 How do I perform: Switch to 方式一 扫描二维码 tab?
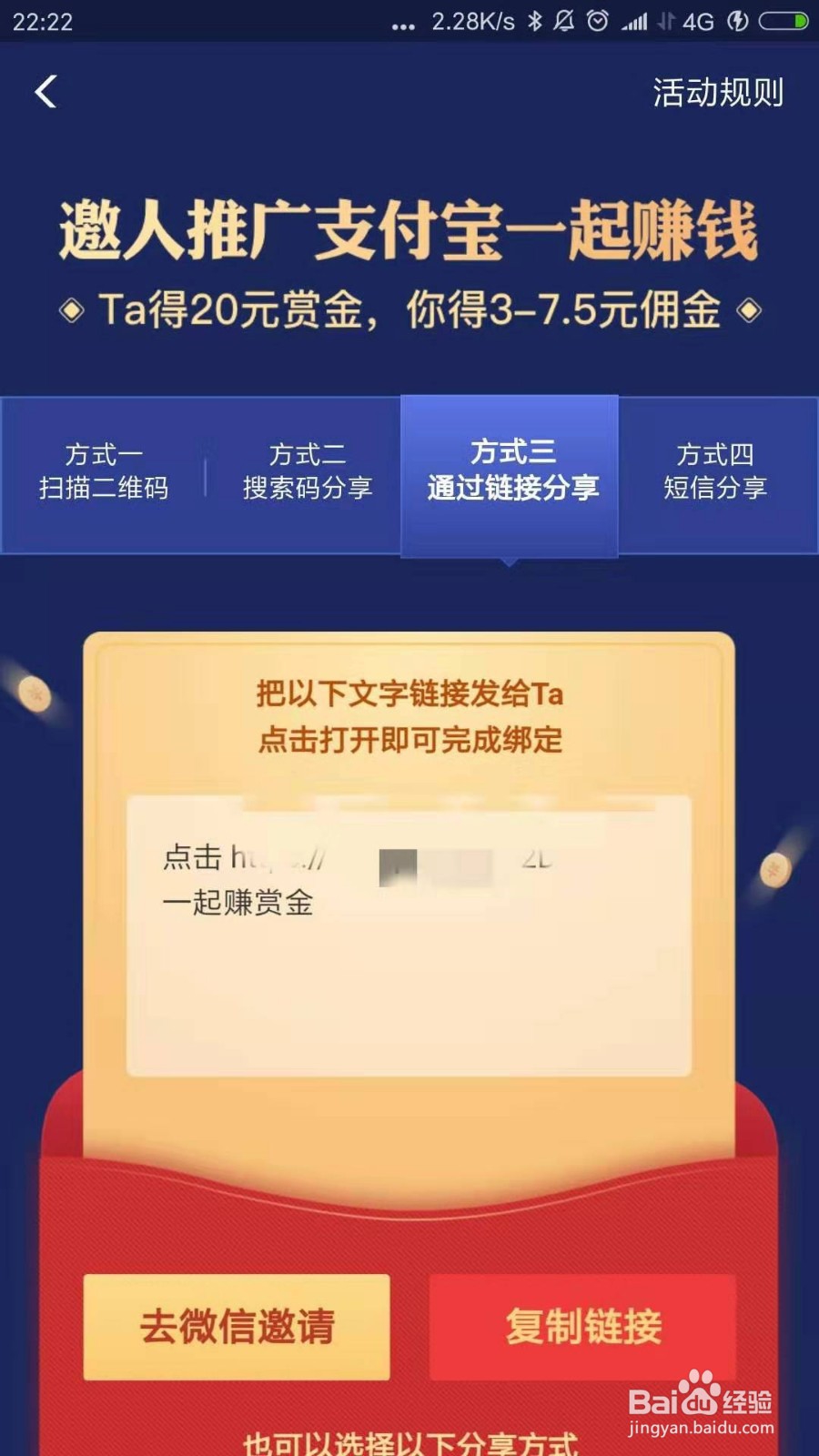pos(106,470)
